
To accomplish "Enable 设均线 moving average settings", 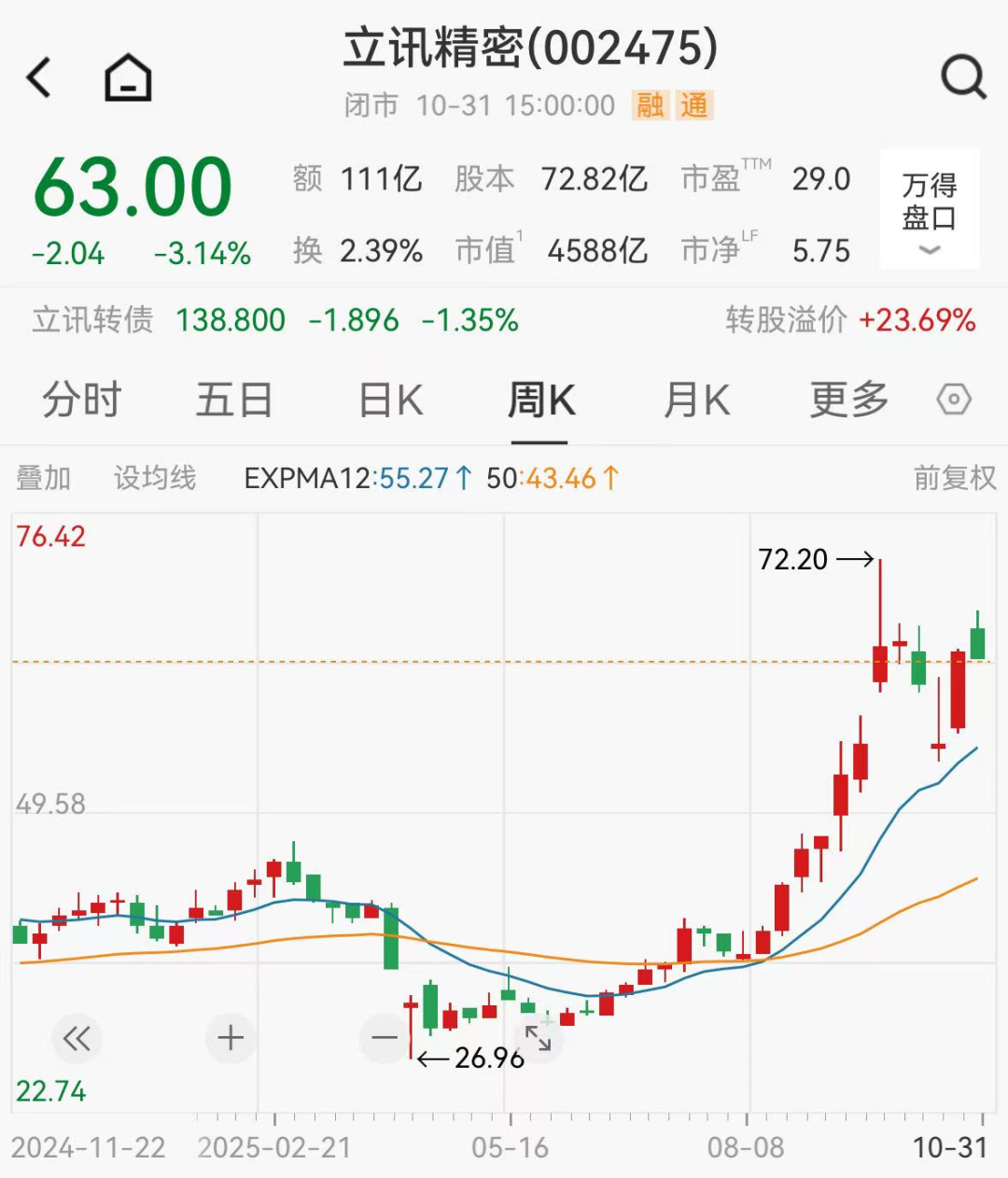I will pos(154,477).
